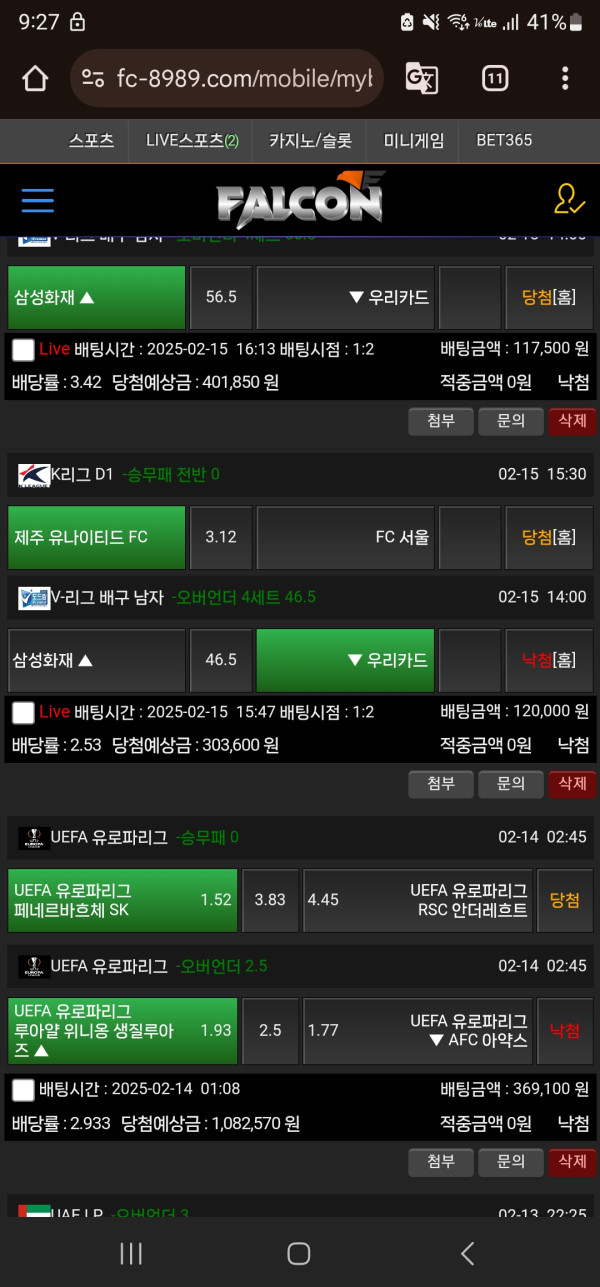Switch to the LIVE스포츠 tab
The height and width of the screenshot is (1287, 600).
tap(191, 141)
